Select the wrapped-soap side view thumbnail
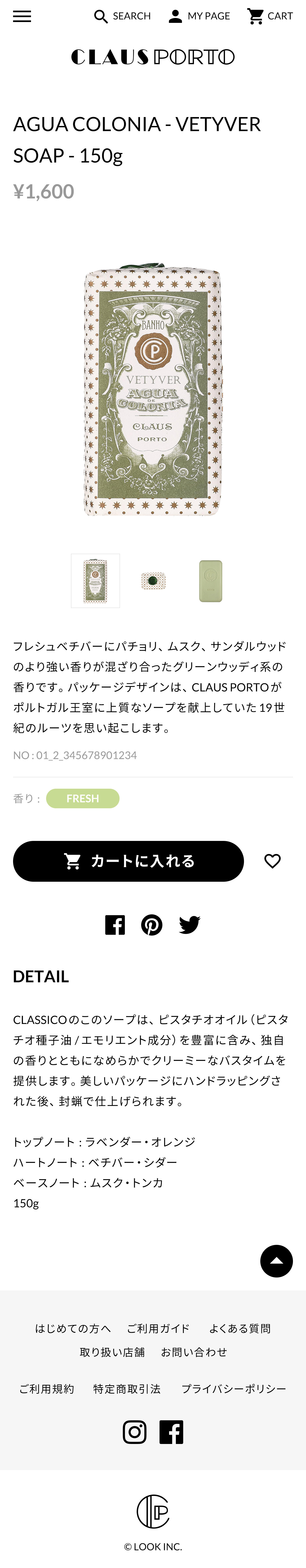This screenshot has width=306, height=1568. [x=153, y=581]
